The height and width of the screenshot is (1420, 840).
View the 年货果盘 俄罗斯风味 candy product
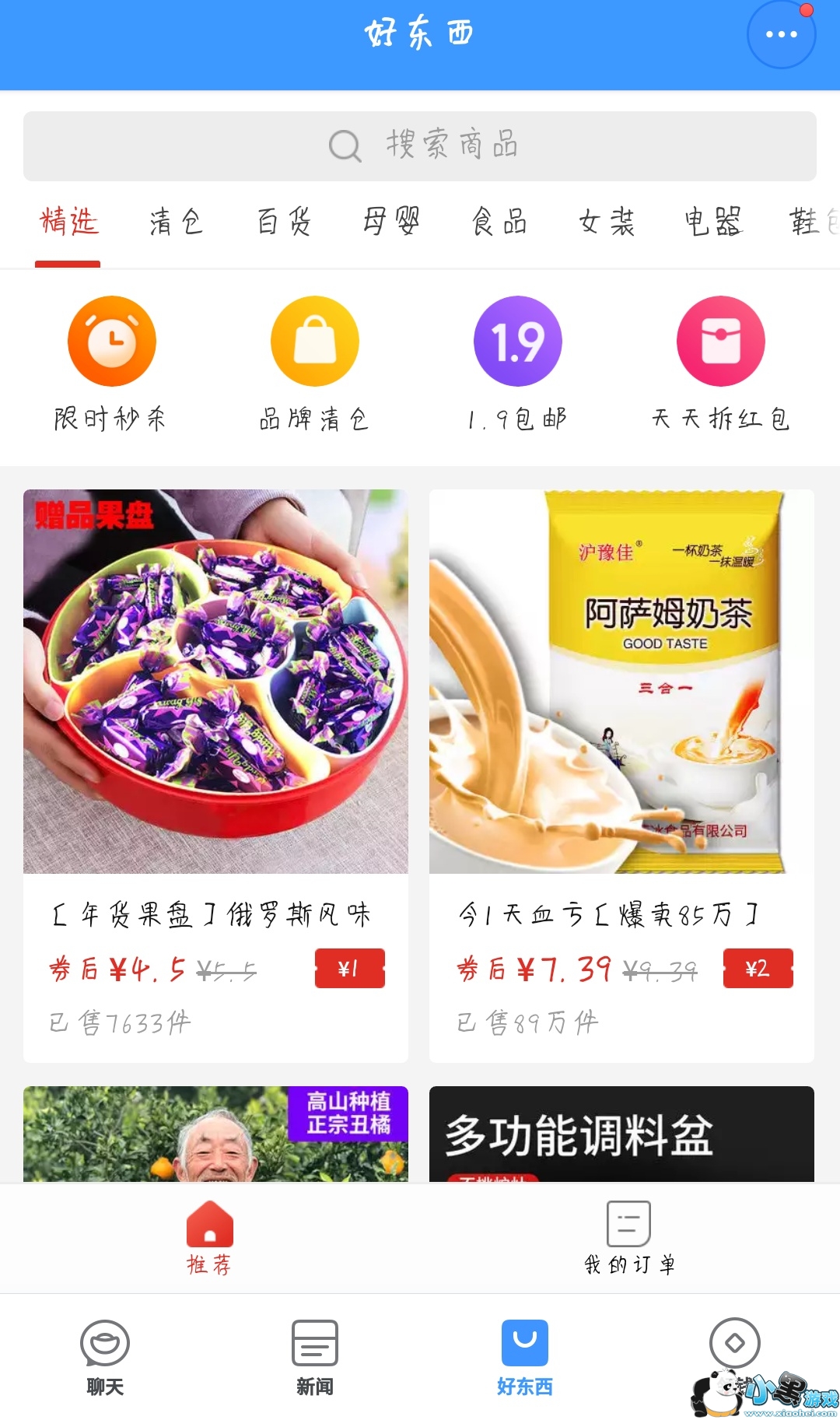(215, 682)
